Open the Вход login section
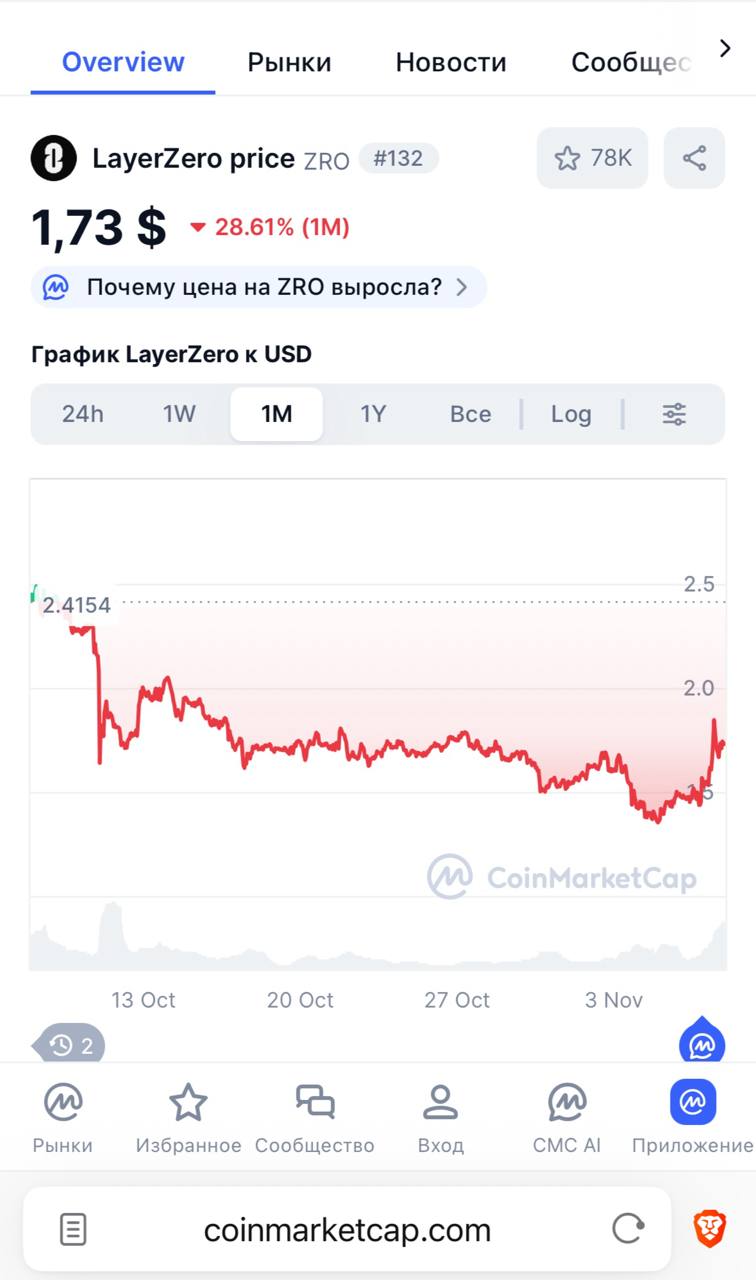Image resolution: width=756 pixels, height=1280 pixels. 440,1113
